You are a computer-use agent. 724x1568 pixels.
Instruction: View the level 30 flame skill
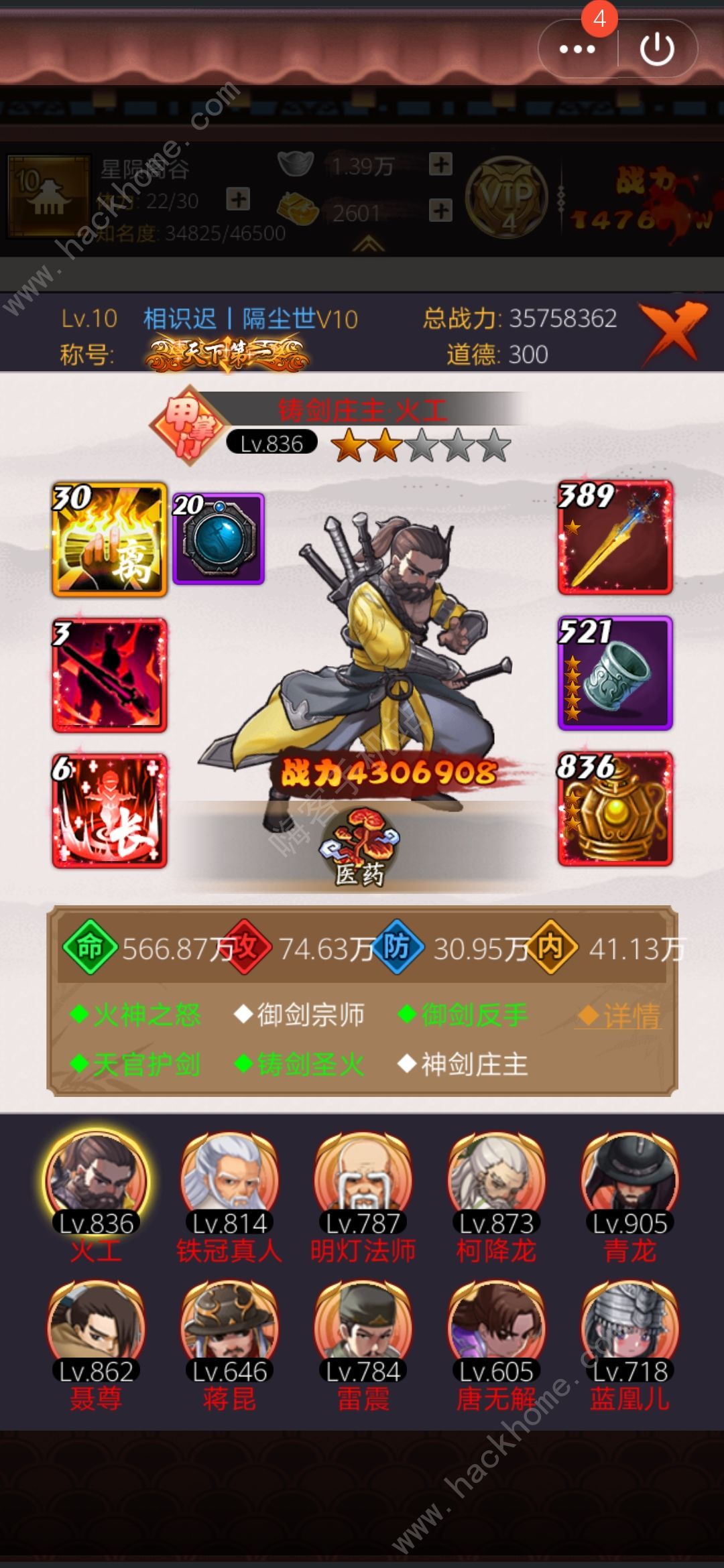110,539
